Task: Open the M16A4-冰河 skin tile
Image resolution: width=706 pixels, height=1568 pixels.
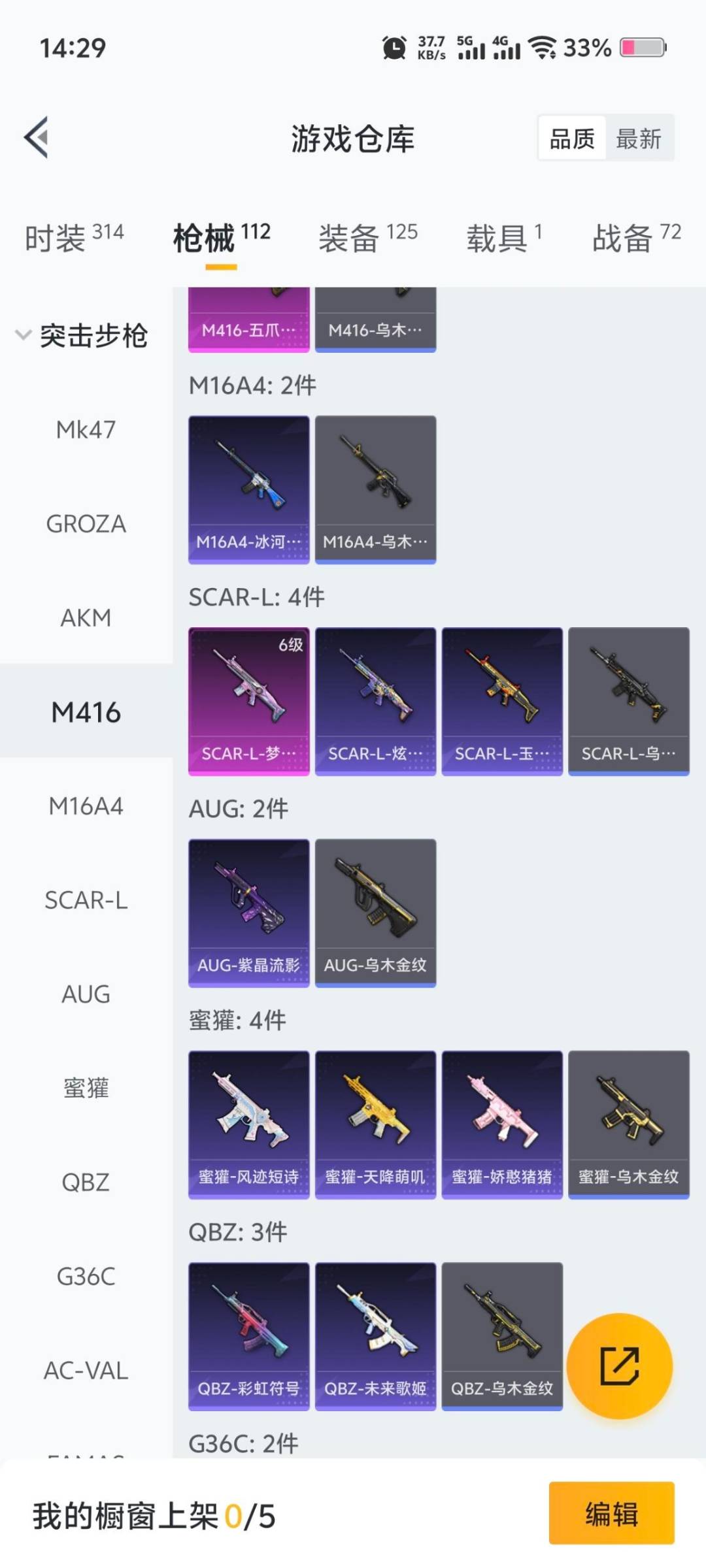Action: coord(248,489)
